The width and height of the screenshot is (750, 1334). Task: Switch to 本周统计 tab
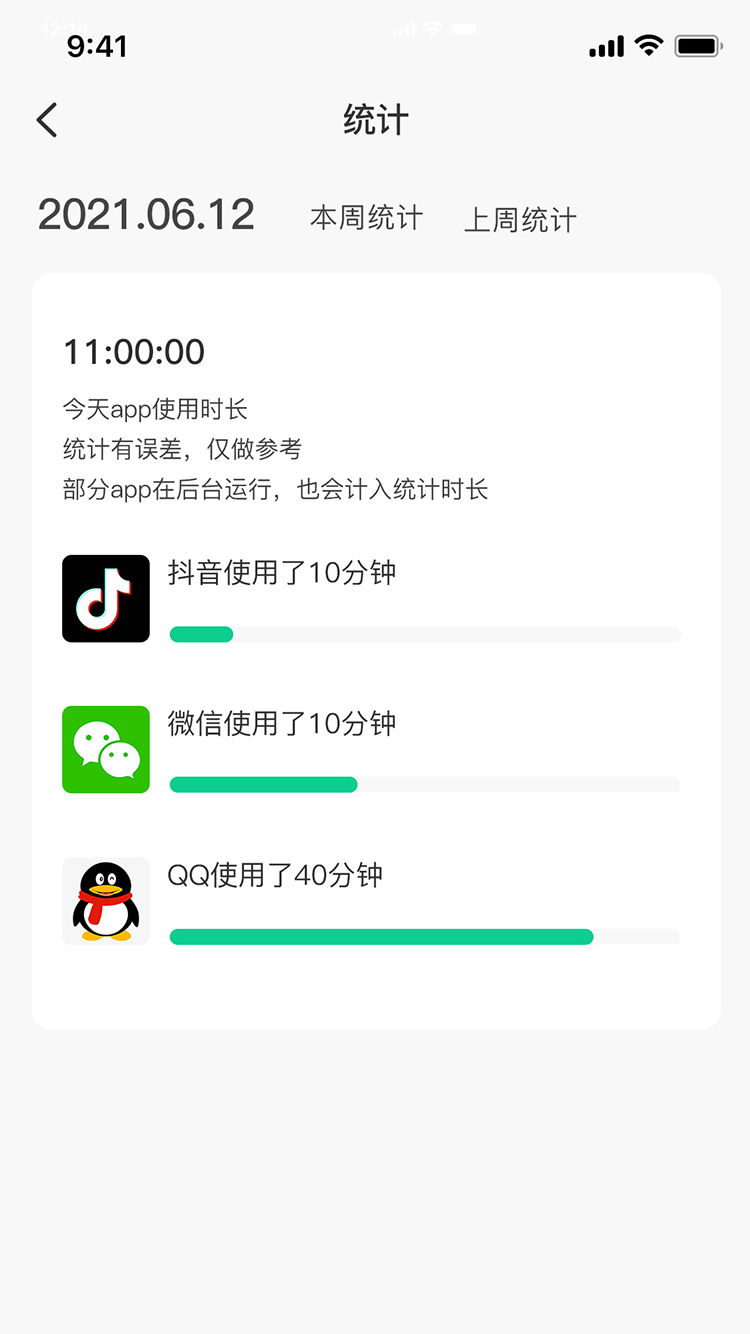pyautogui.click(x=366, y=218)
